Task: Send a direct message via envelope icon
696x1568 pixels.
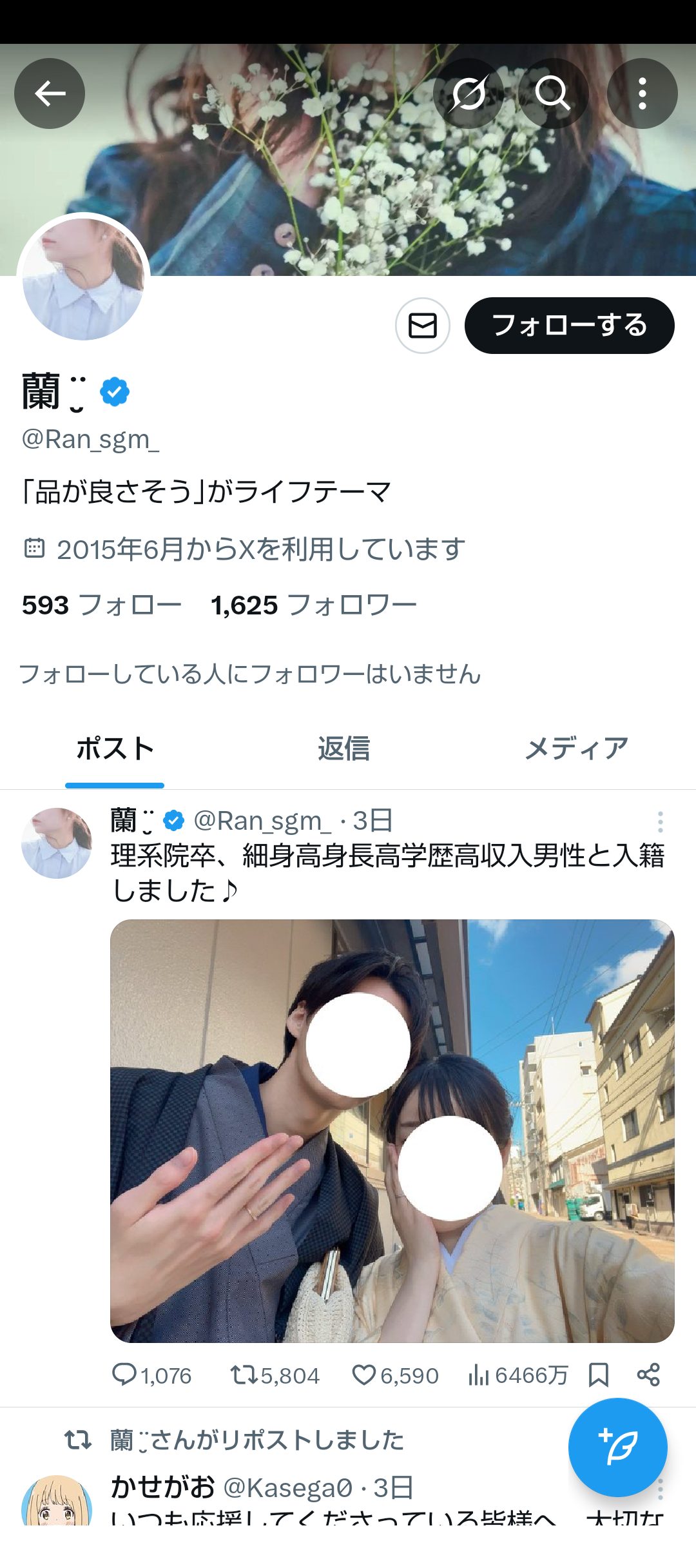Action: 423,326
